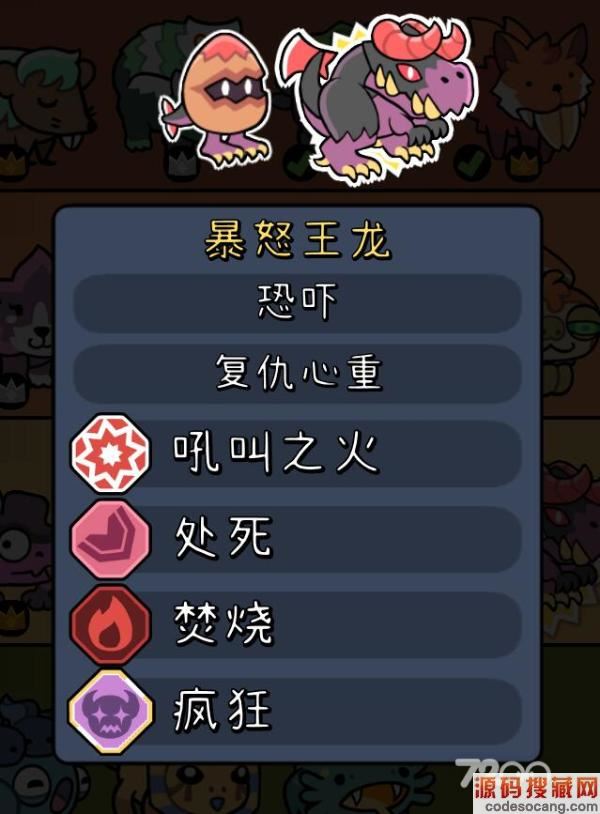View the 处死 skill
The height and width of the screenshot is (814, 600).
coord(298,540)
